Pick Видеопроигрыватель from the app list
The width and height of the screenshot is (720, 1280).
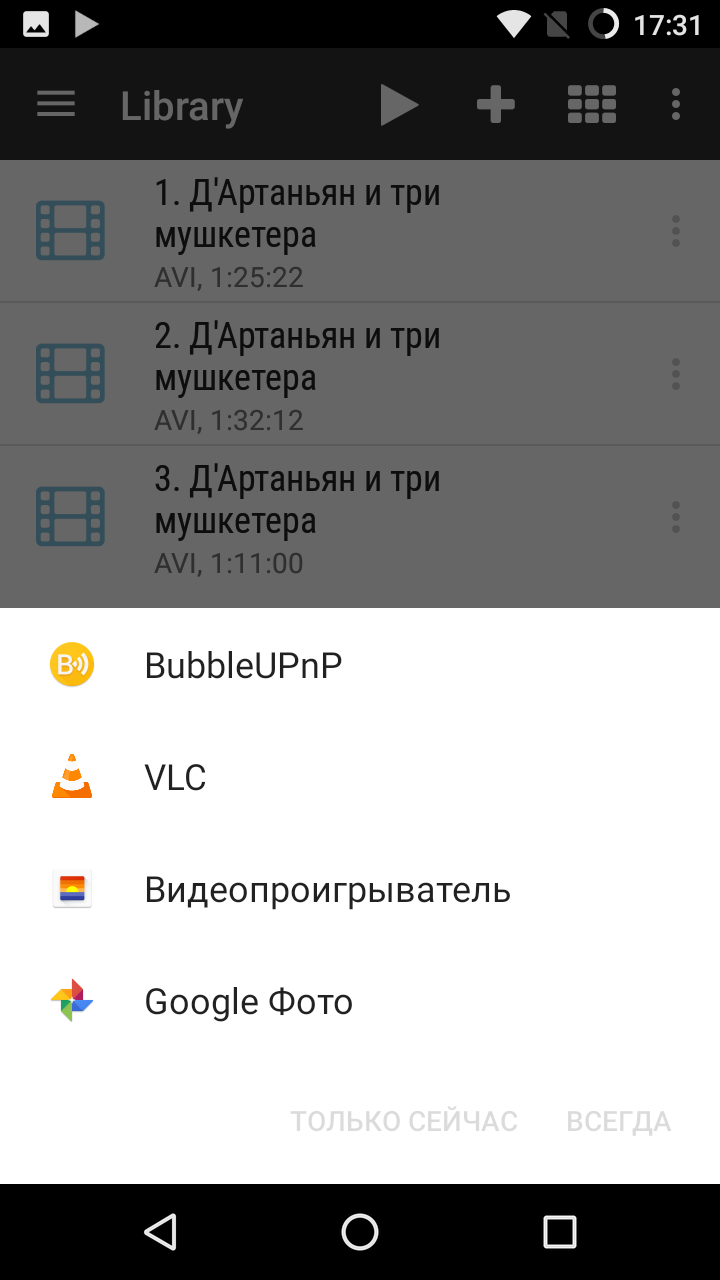327,889
